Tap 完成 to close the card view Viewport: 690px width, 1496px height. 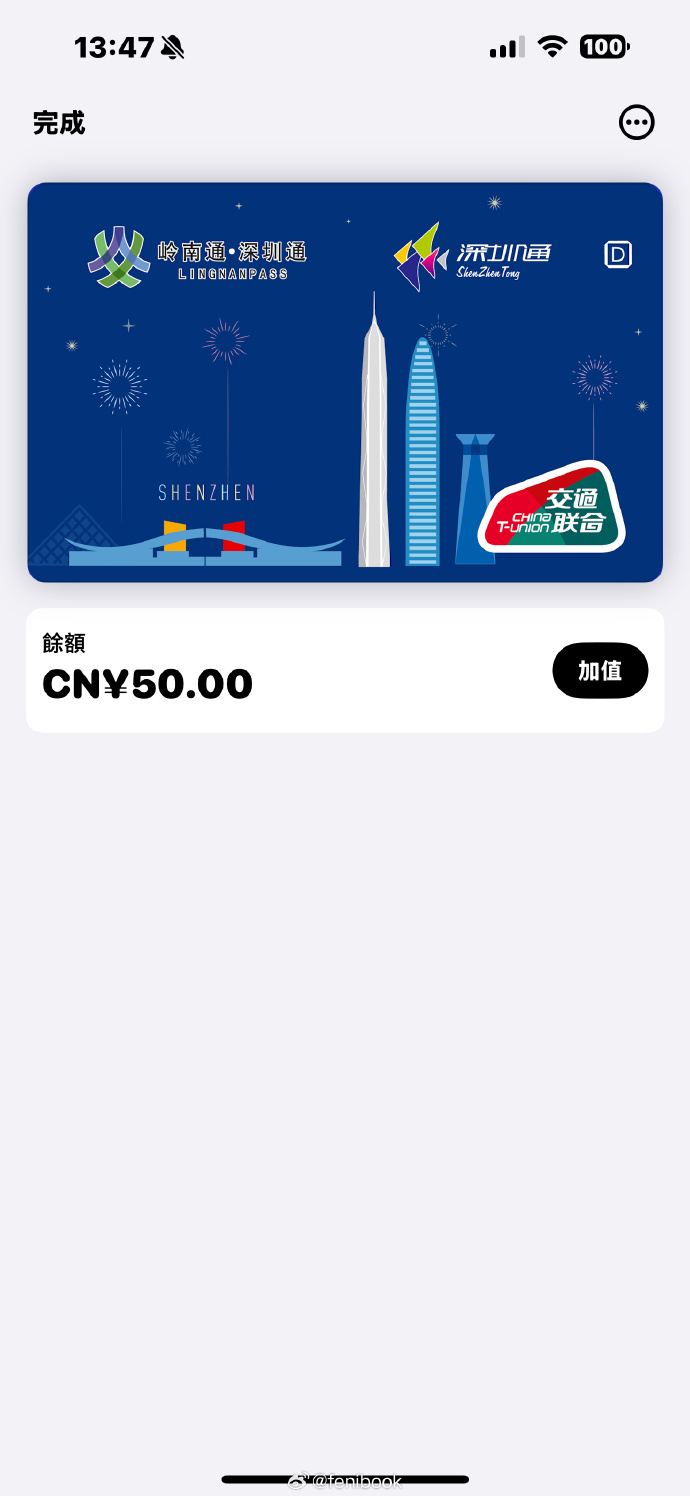point(59,123)
